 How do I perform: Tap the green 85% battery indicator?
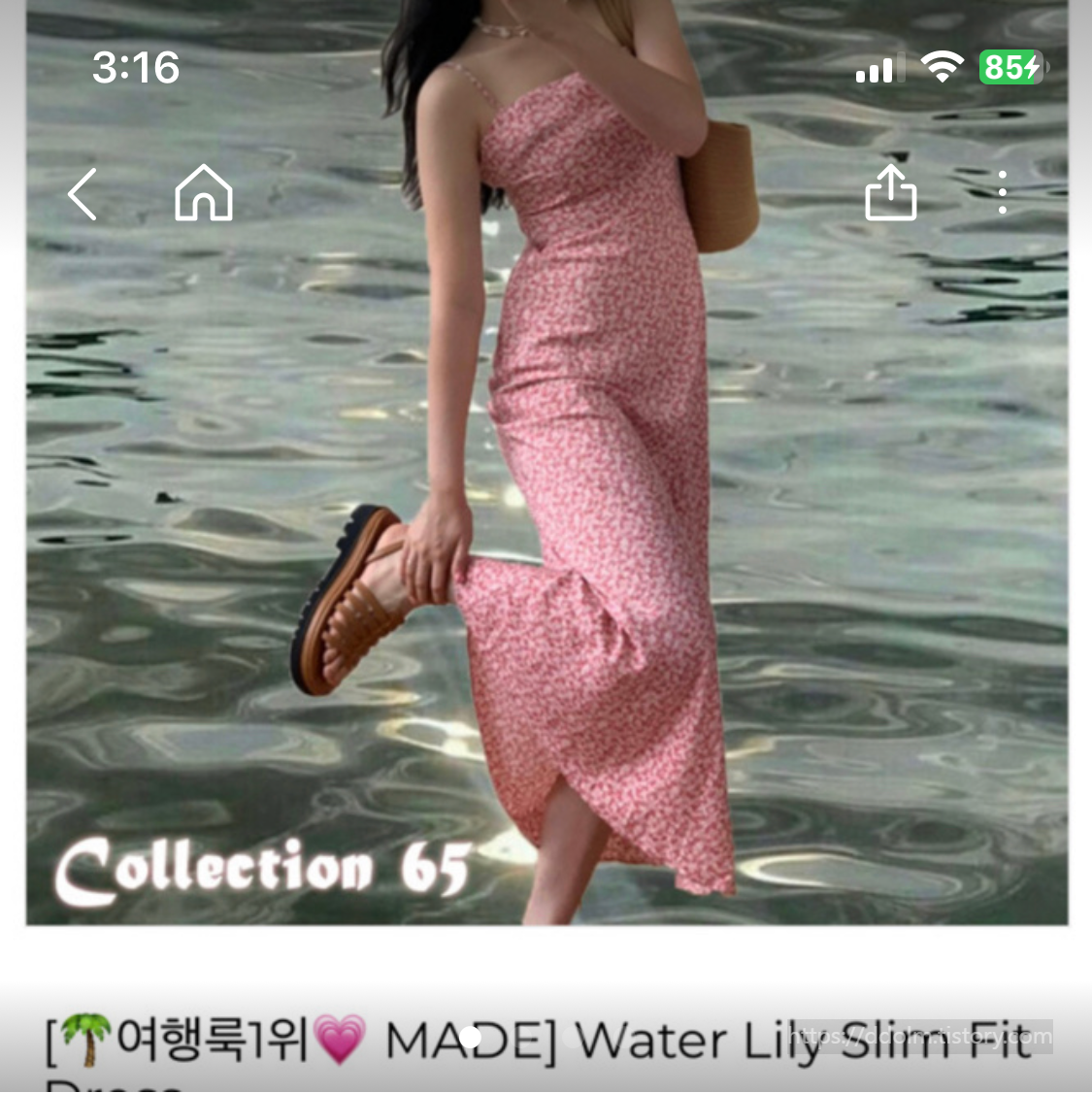pos(1010,66)
